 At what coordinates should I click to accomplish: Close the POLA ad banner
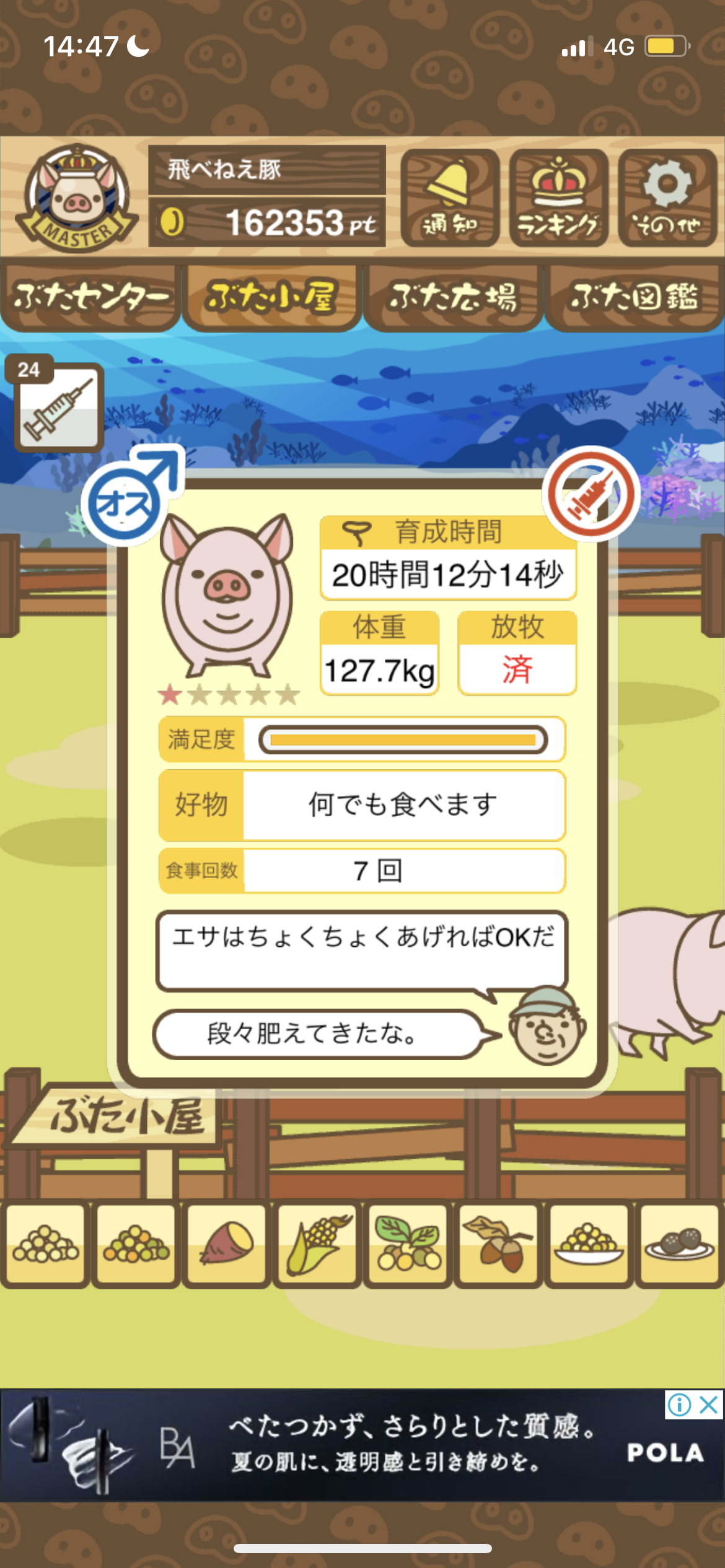(x=708, y=1405)
